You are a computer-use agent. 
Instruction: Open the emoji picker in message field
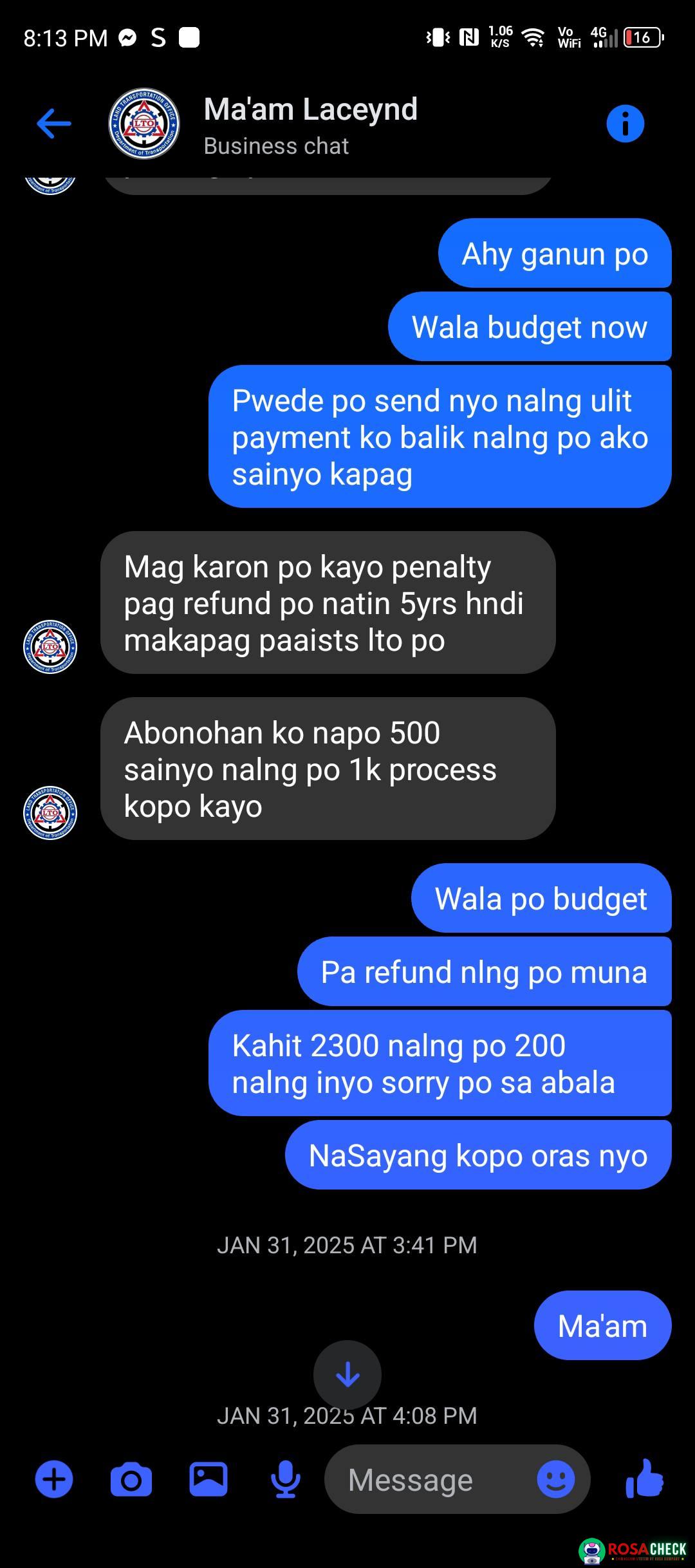(x=555, y=1479)
